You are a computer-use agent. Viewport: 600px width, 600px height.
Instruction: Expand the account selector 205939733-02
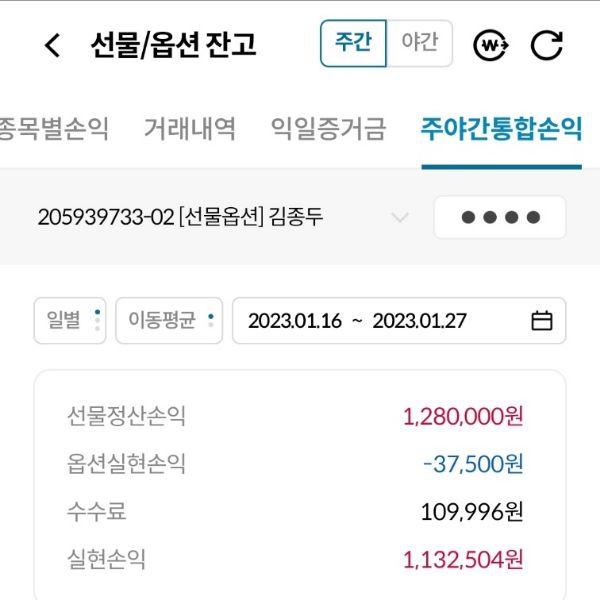tap(400, 217)
